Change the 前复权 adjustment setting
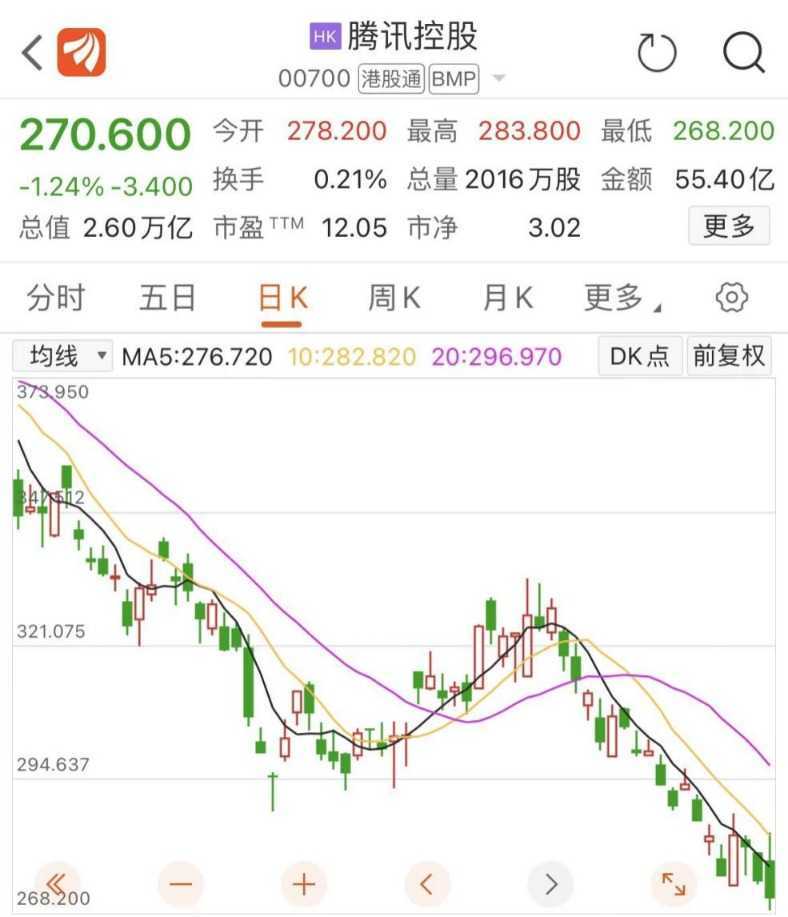The image size is (788, 917). point(729,356)
